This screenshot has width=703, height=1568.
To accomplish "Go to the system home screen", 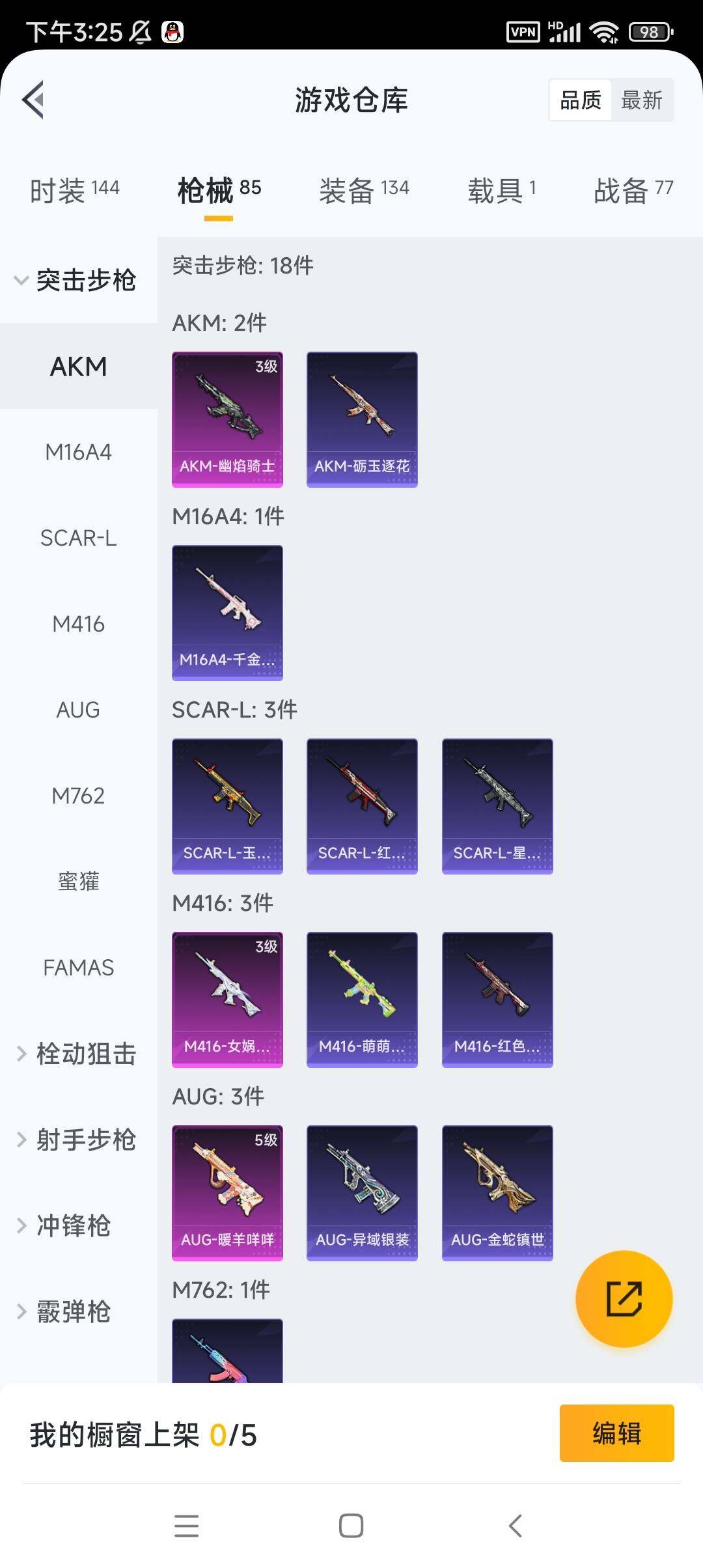I will 351,1525.
